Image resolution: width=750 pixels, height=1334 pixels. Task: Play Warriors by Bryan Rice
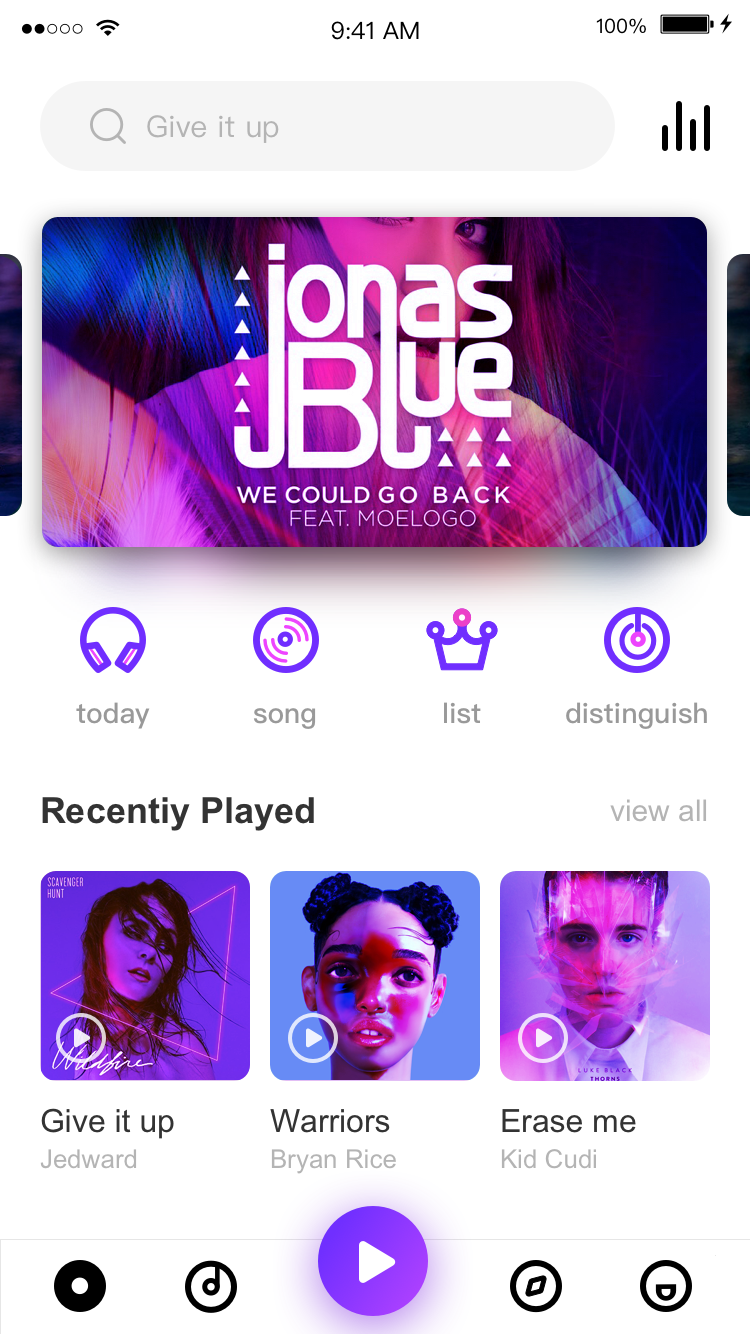[313, 1038]
